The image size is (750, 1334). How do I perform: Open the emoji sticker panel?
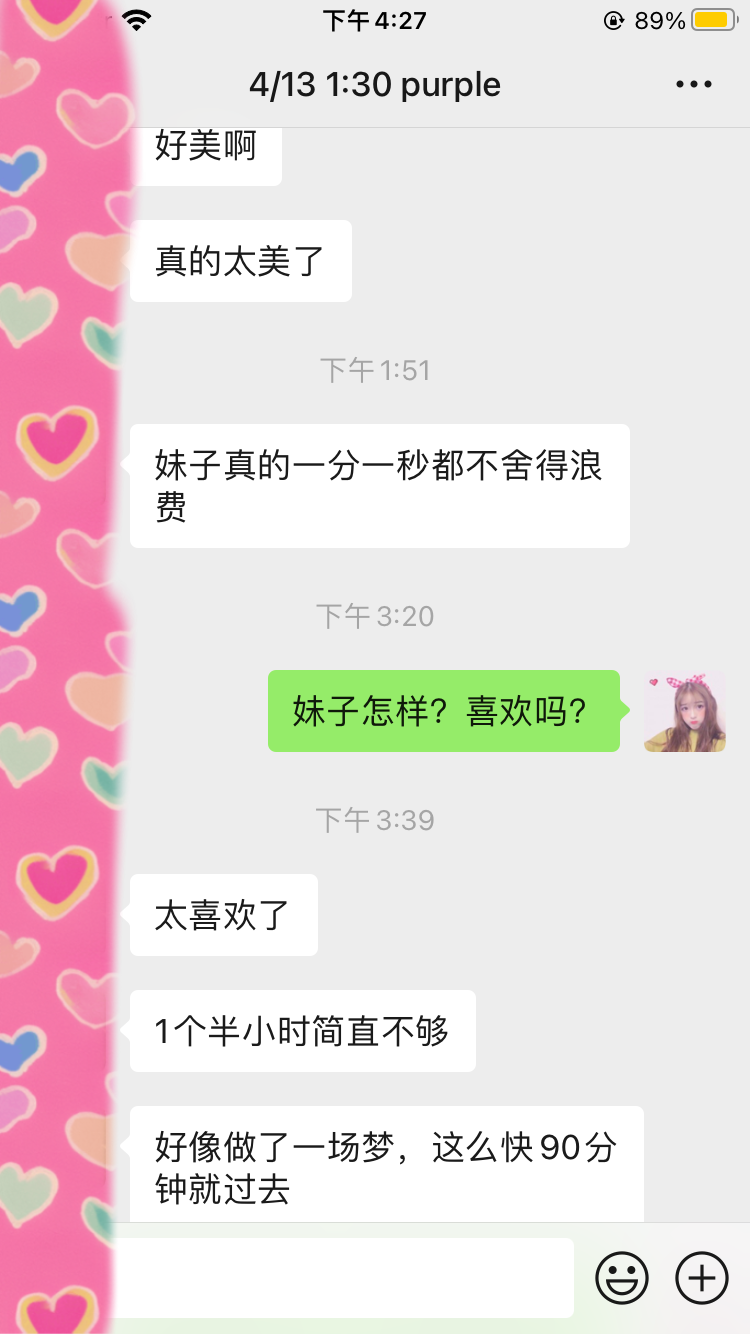click(622, 1278)
